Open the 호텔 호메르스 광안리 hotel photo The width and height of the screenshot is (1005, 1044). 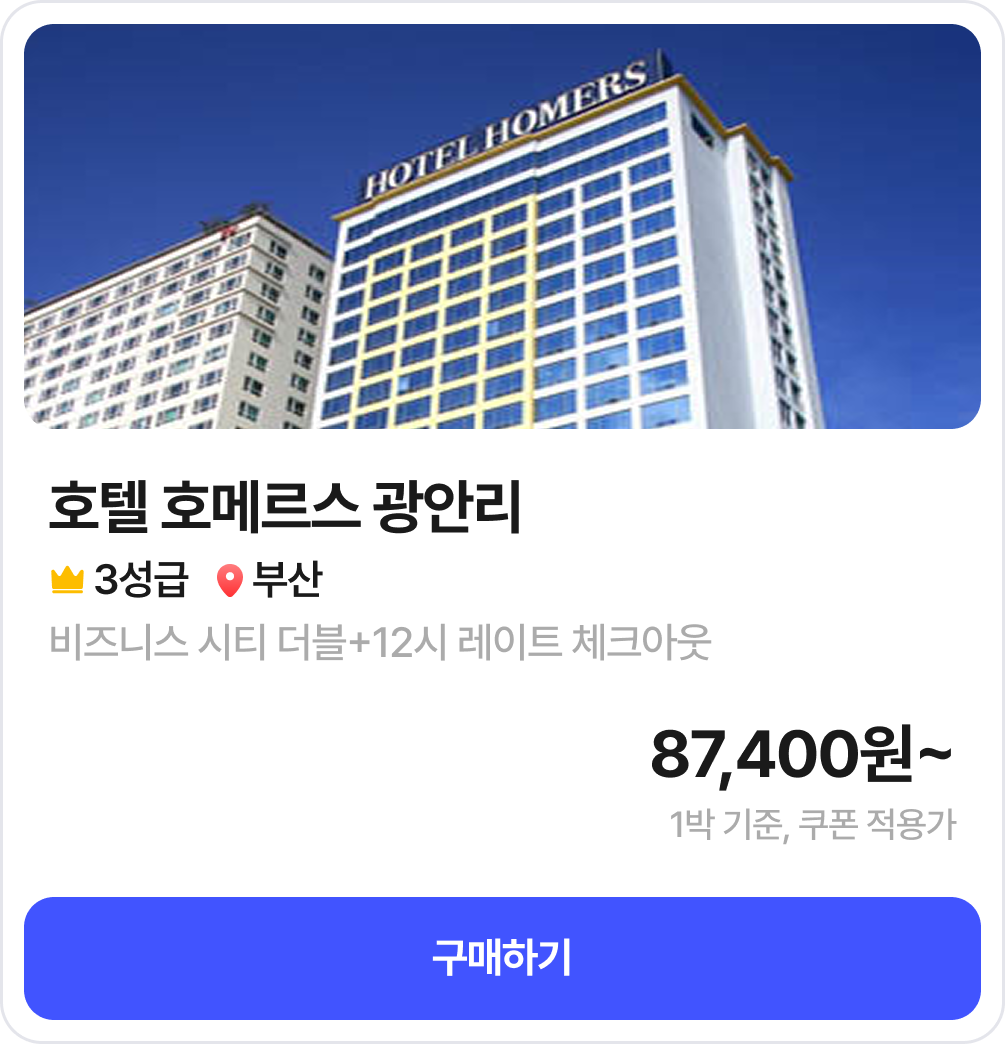point(502,227)
